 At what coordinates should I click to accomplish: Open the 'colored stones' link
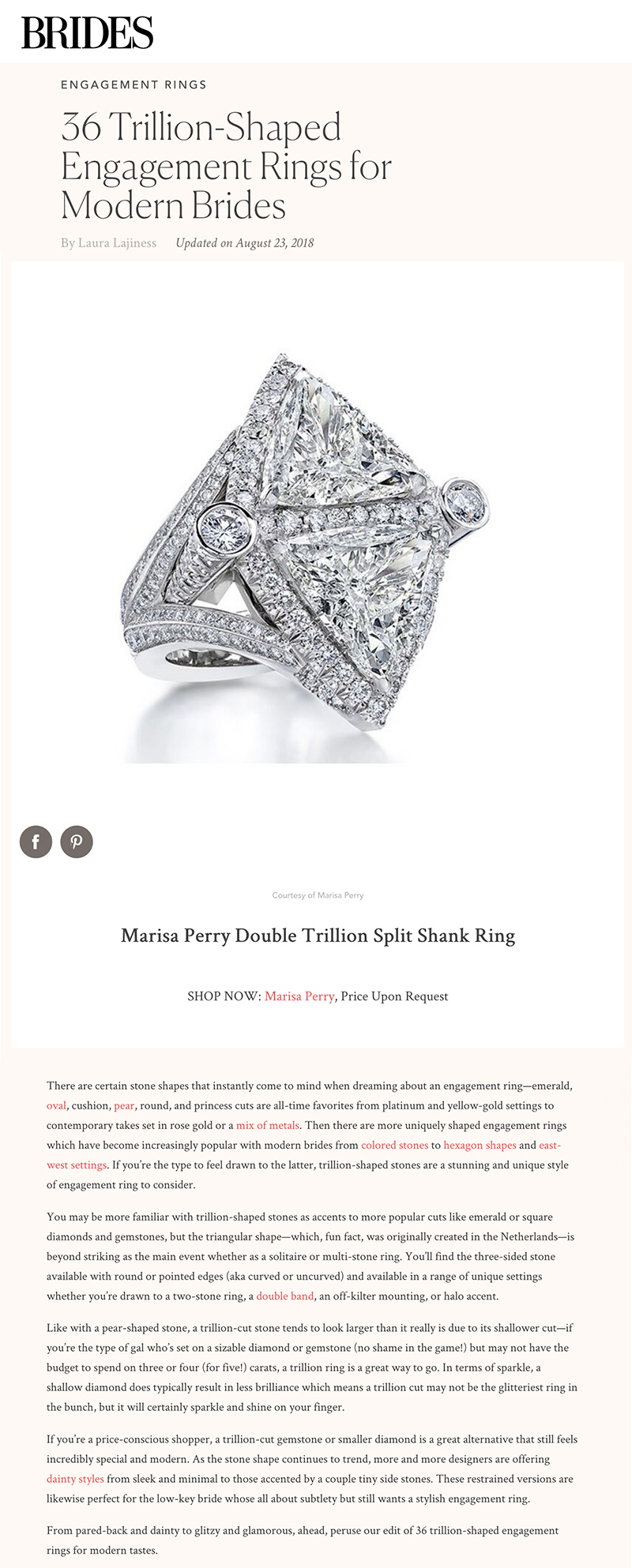(x=394, y=1145)
